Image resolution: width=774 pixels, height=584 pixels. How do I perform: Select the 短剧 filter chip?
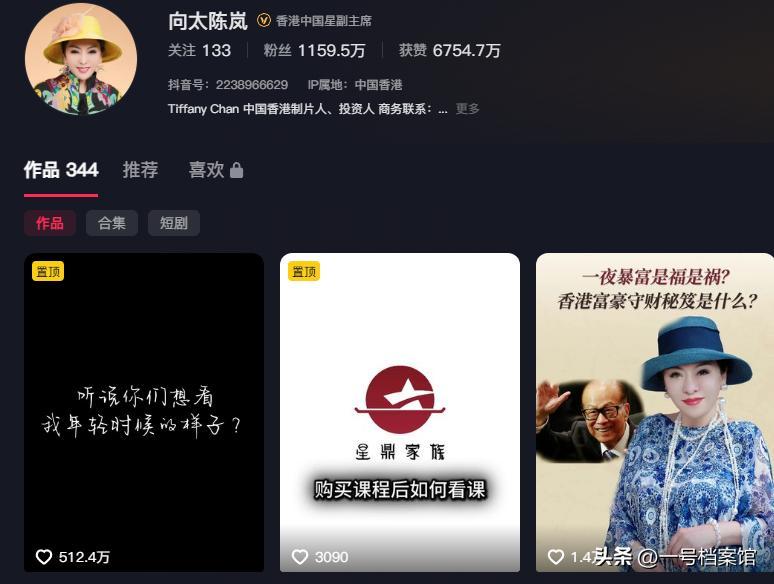[x=174, y=223]
